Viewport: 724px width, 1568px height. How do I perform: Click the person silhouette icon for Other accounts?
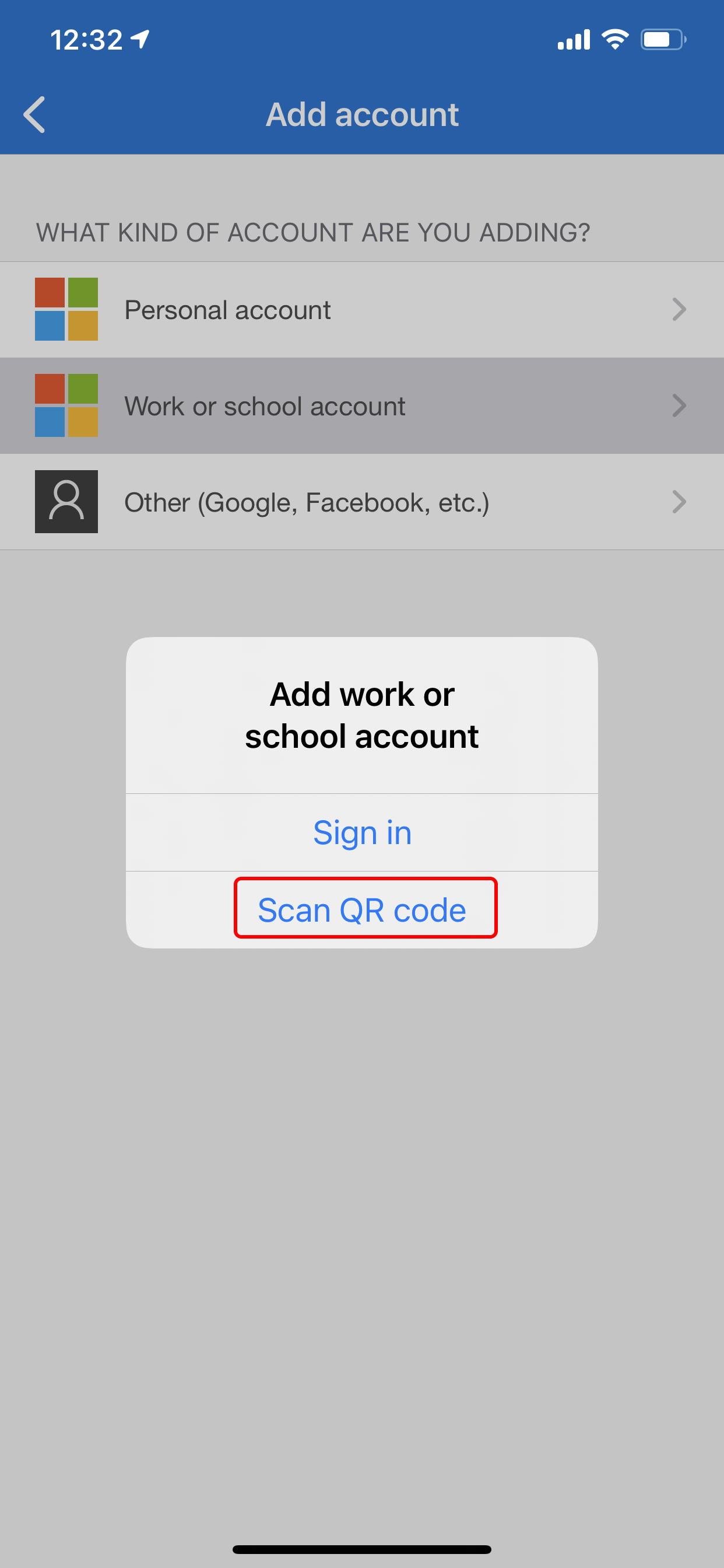66,502
